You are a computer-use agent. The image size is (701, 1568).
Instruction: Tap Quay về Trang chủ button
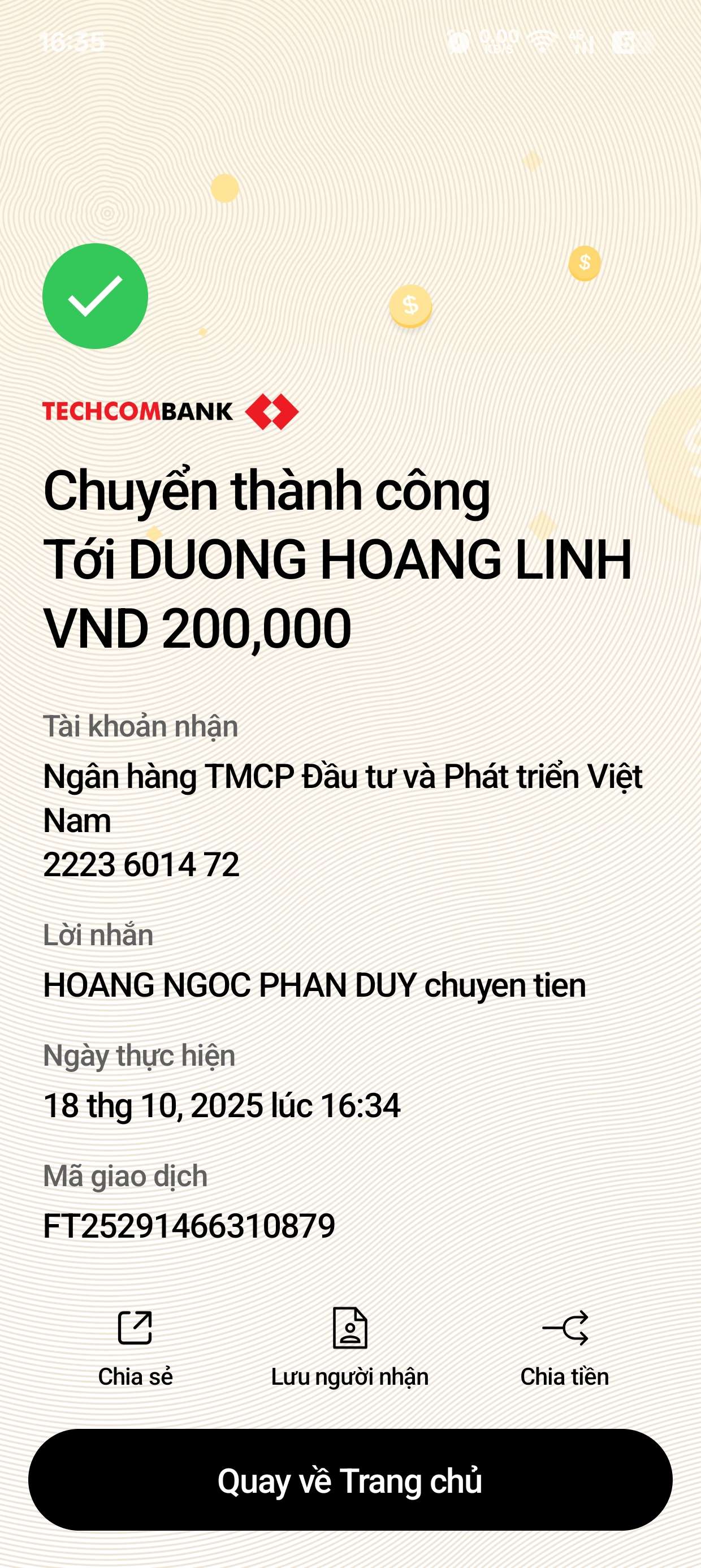coord(350,1480)
